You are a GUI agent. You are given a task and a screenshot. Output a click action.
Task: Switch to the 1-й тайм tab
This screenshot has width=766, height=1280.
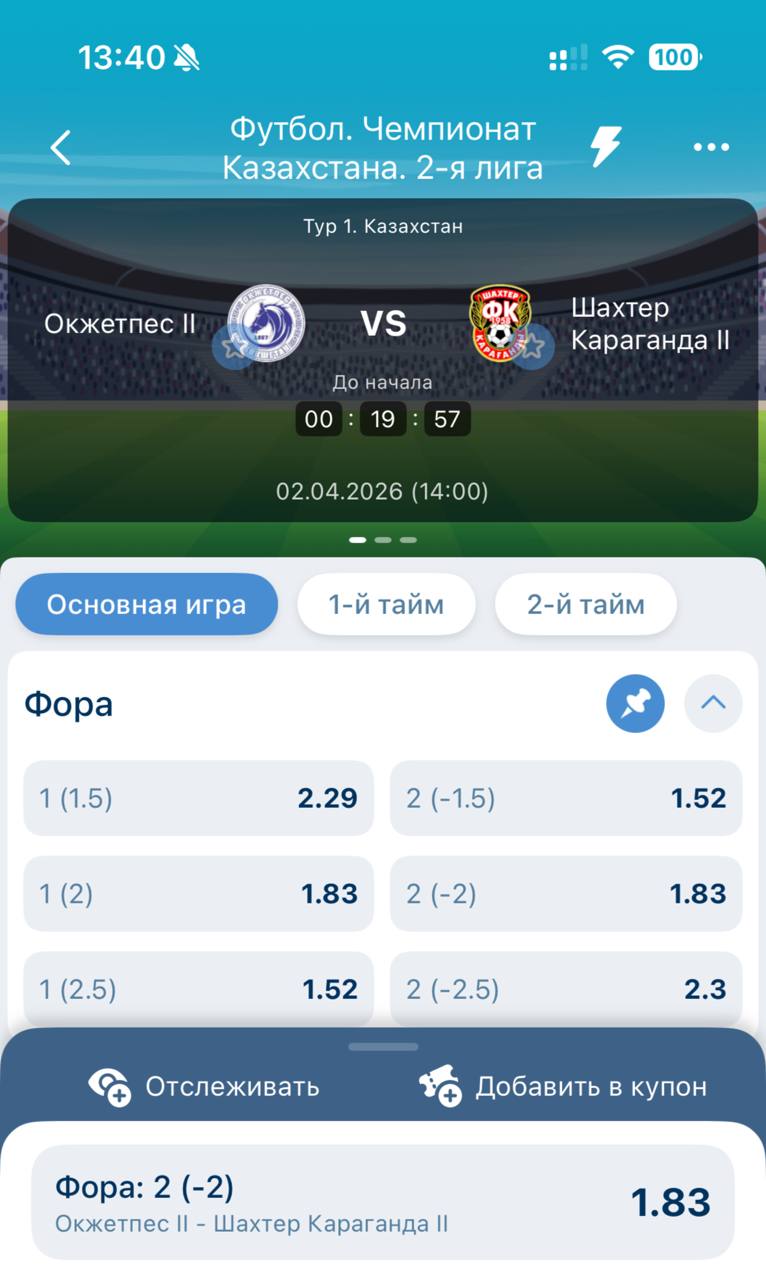[x=386, y=604]
